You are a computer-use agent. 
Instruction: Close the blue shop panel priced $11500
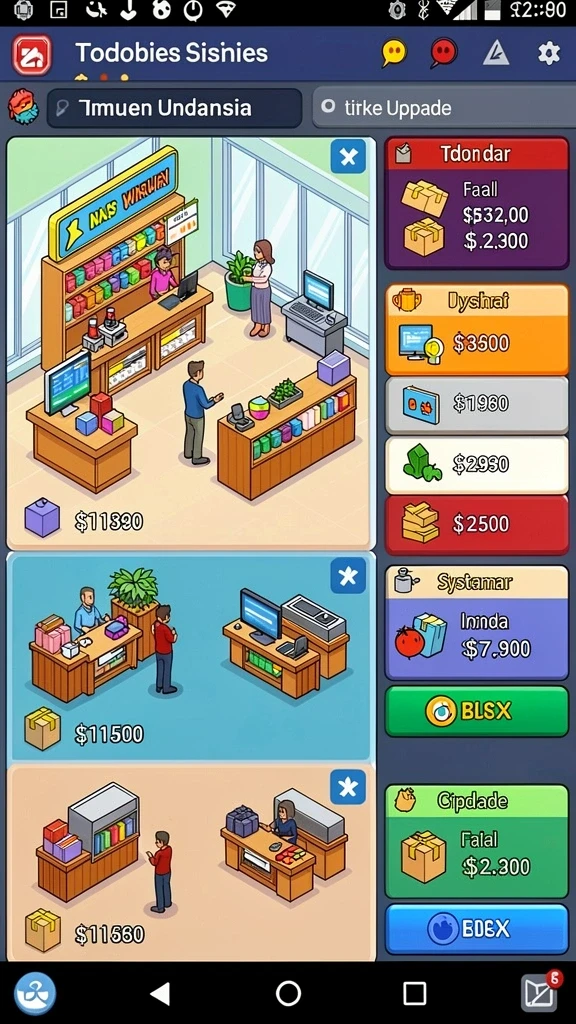point(348,576)
